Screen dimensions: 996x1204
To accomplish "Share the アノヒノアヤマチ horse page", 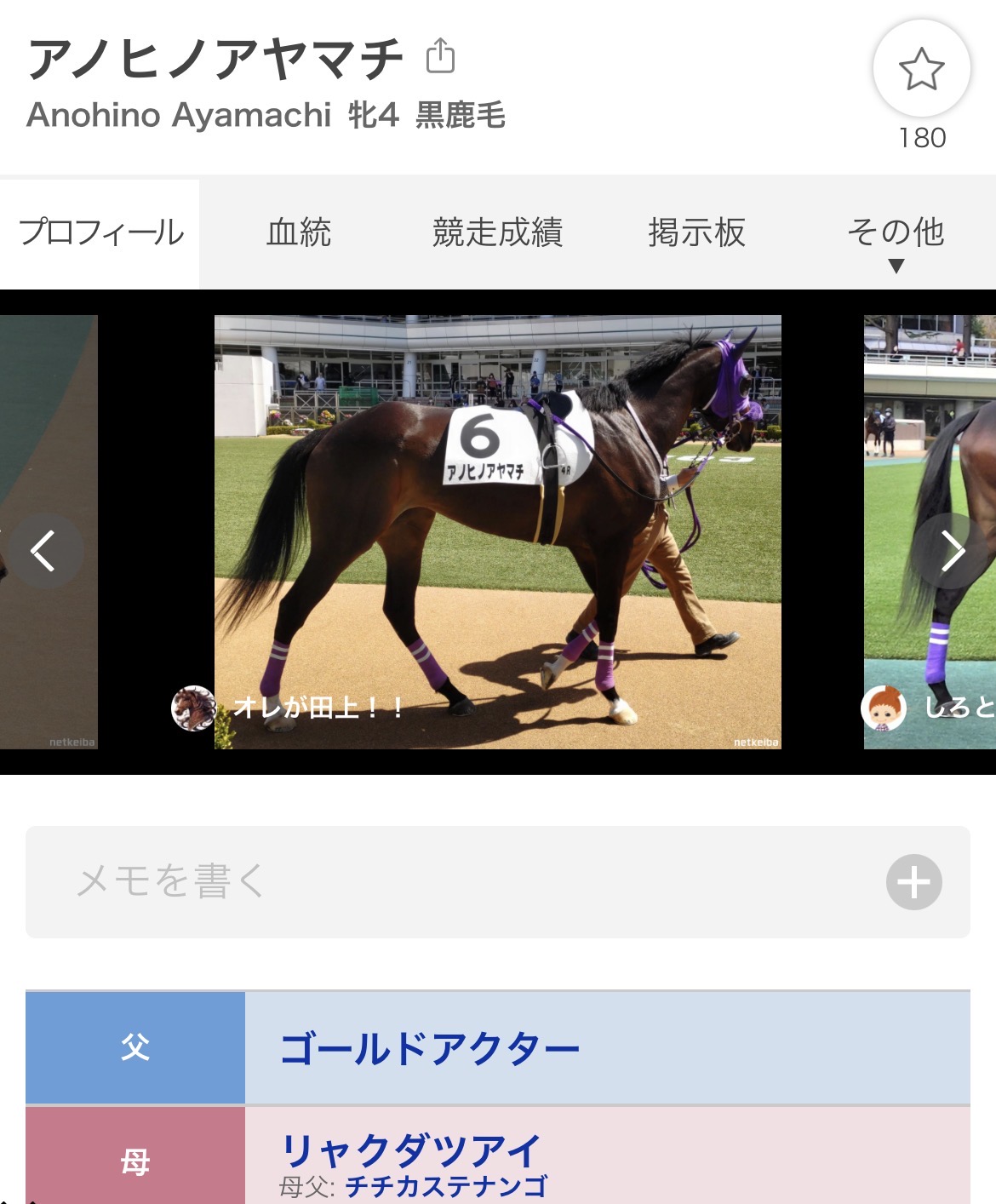I will pos(440,56).
